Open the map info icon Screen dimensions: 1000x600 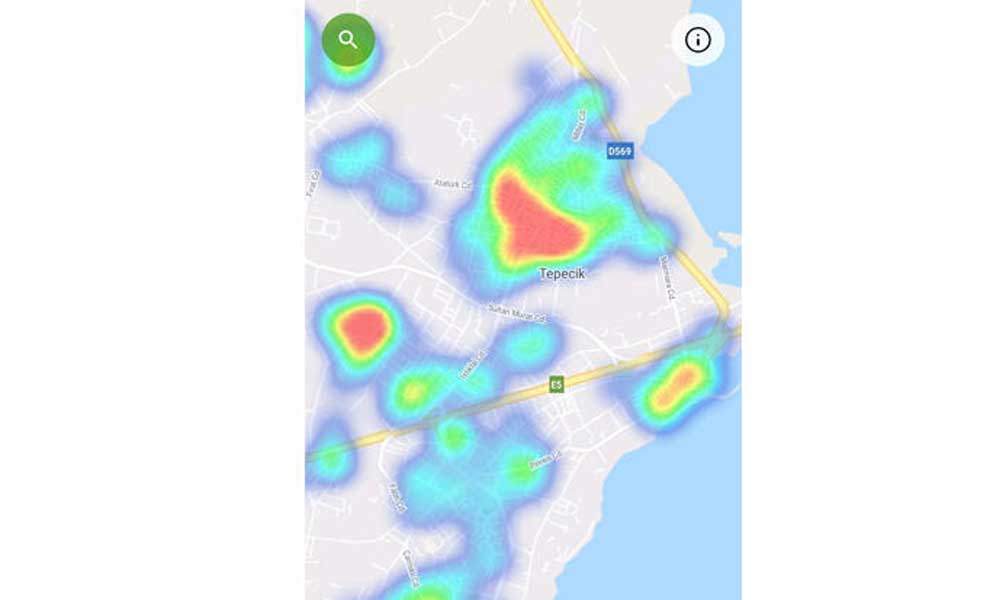pos(697,40)
